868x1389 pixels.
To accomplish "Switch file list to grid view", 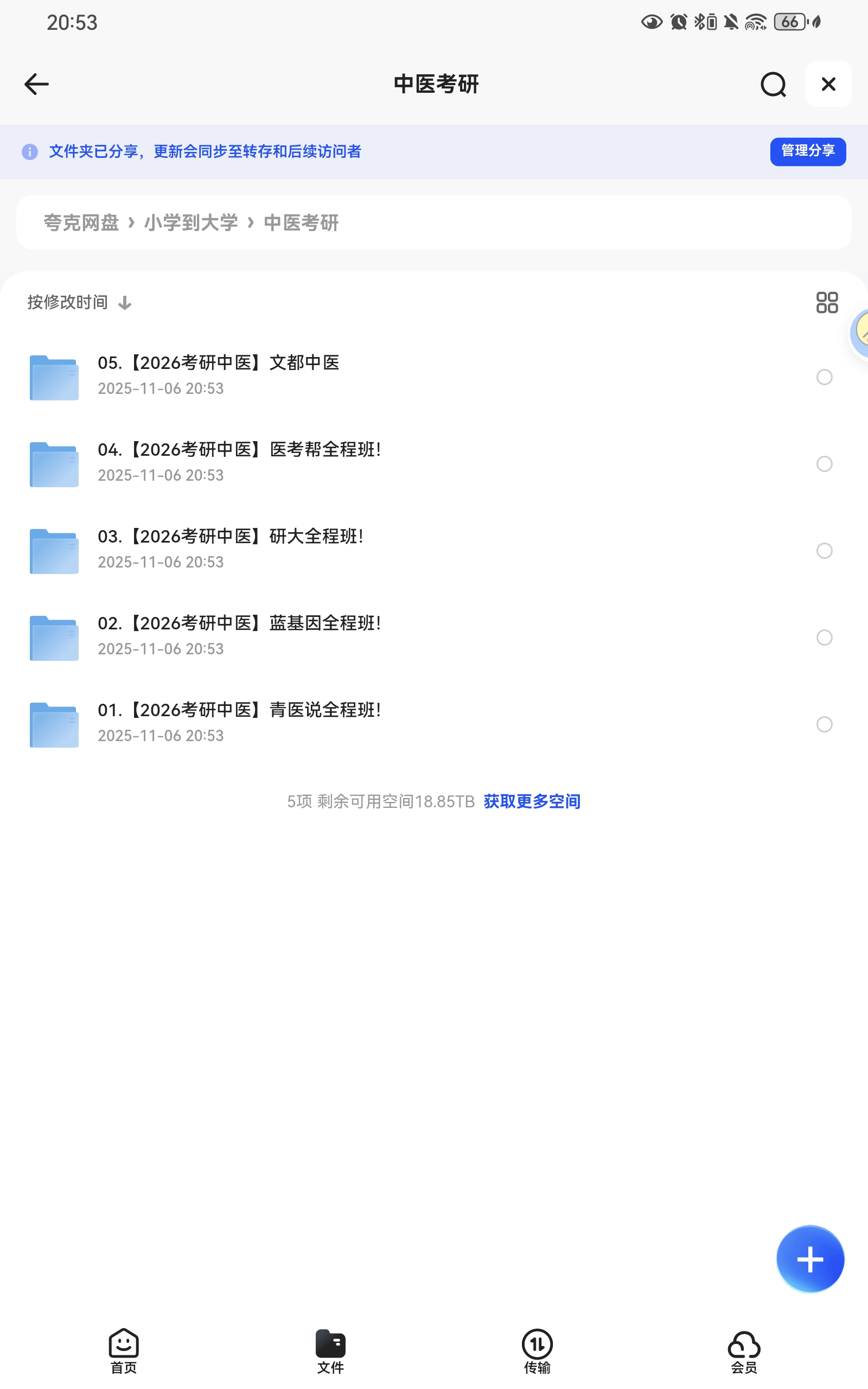I will click(827, 302).
